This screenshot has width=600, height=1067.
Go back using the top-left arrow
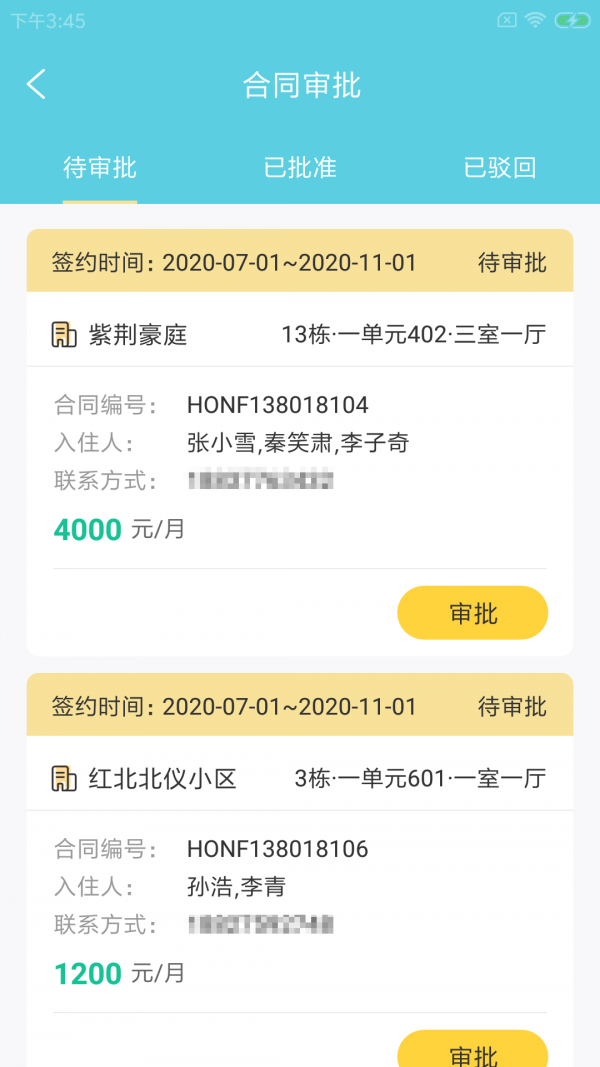pos(37,84)
